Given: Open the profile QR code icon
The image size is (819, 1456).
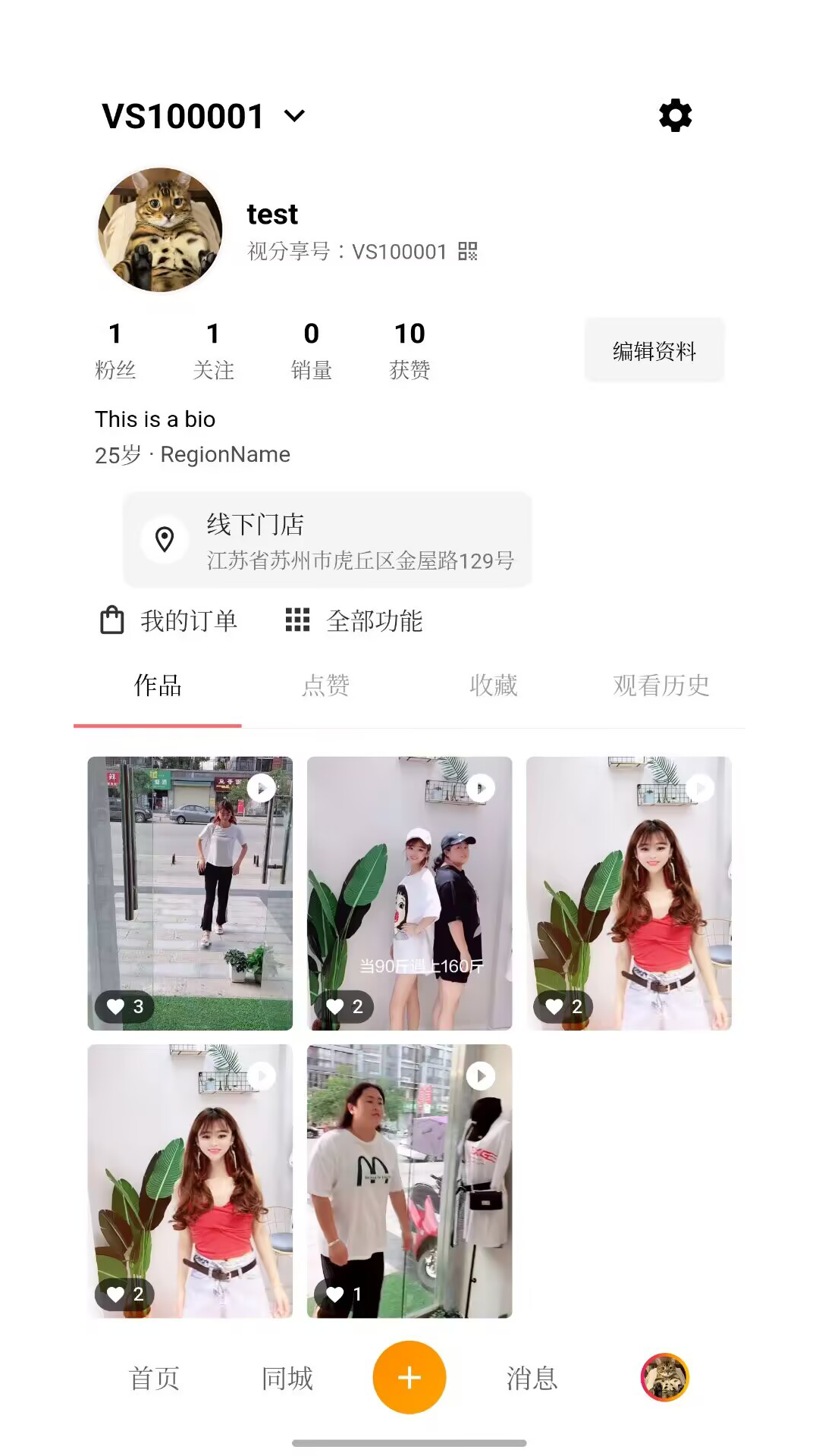Looking at the screenshot, I should (469, 250).
